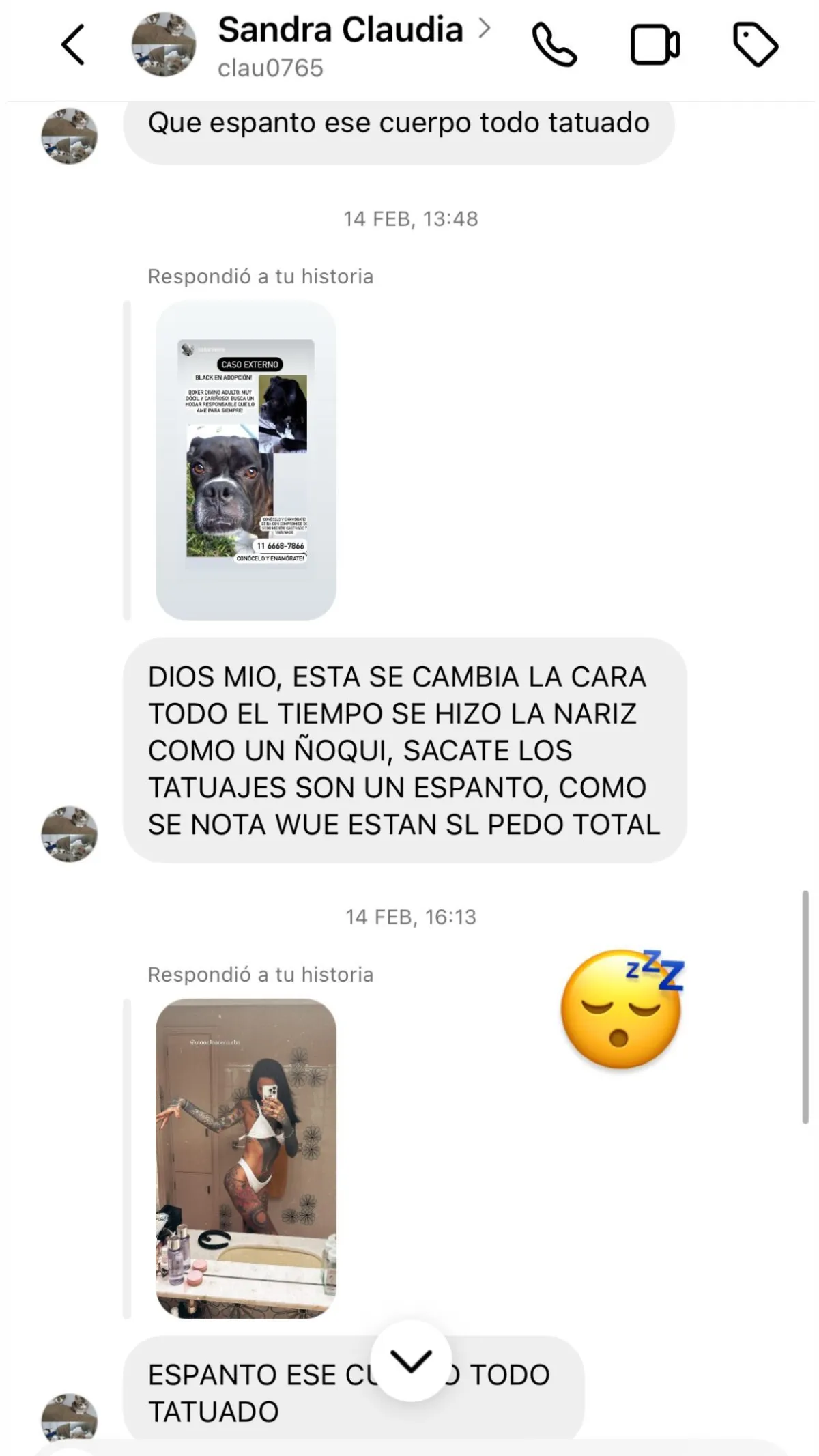The width and height of the screenshot is (819, 1456).
Task: Open the dog adoption story reply
Action: point(246,461)
